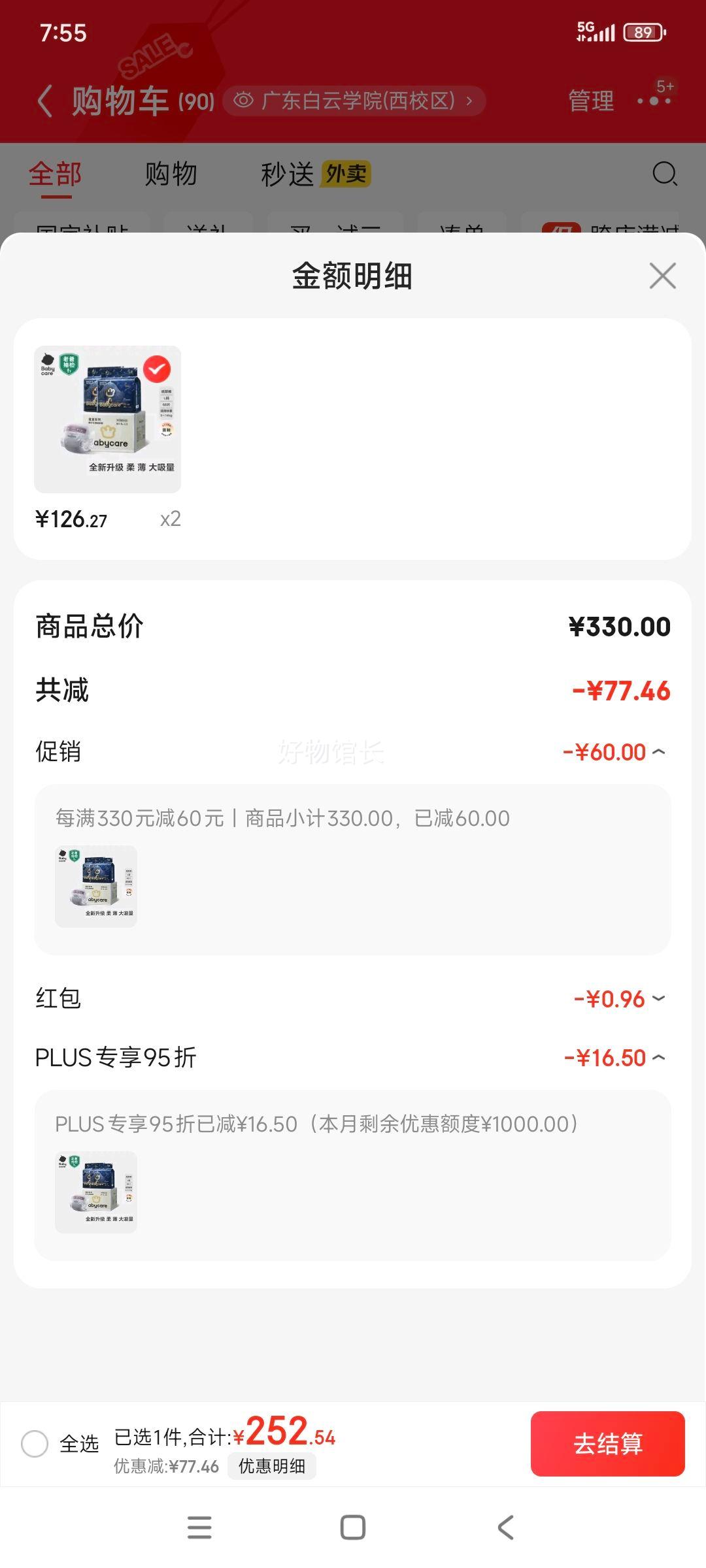Open the recent apps menu
The image size is (706, 1568).
(199, 1527)
